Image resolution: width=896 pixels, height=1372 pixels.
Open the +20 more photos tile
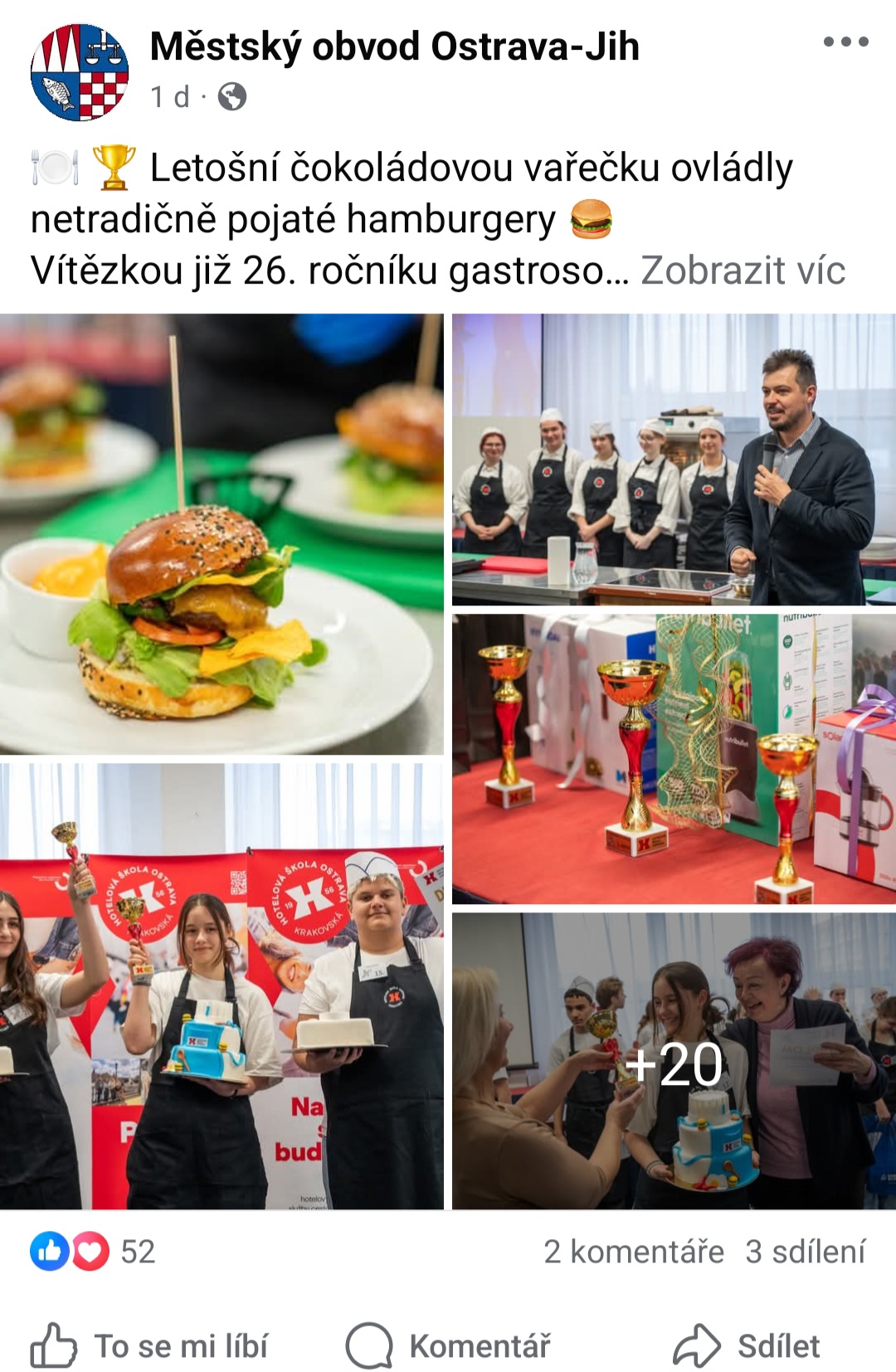point(674,1061)
